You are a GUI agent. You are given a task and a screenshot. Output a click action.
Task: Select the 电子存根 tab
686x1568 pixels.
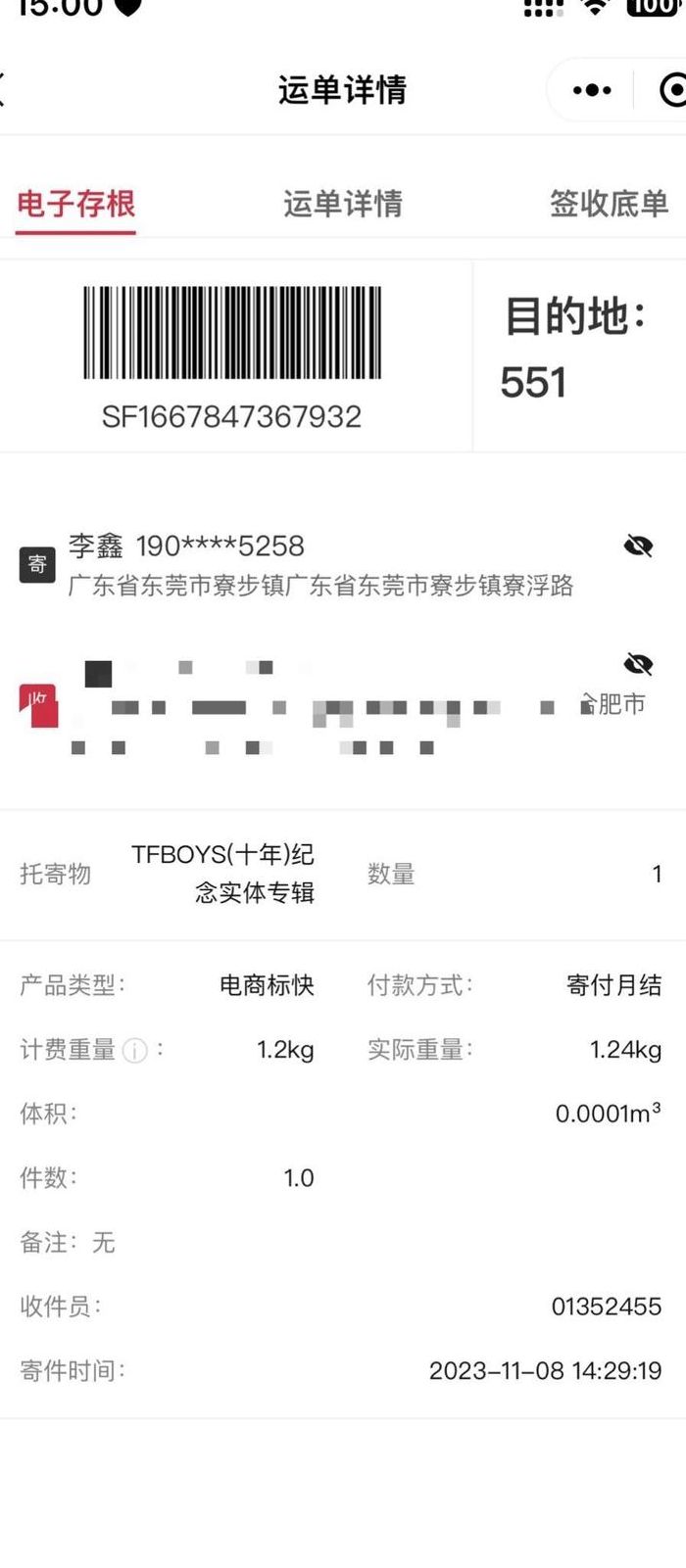pos(76,204)
